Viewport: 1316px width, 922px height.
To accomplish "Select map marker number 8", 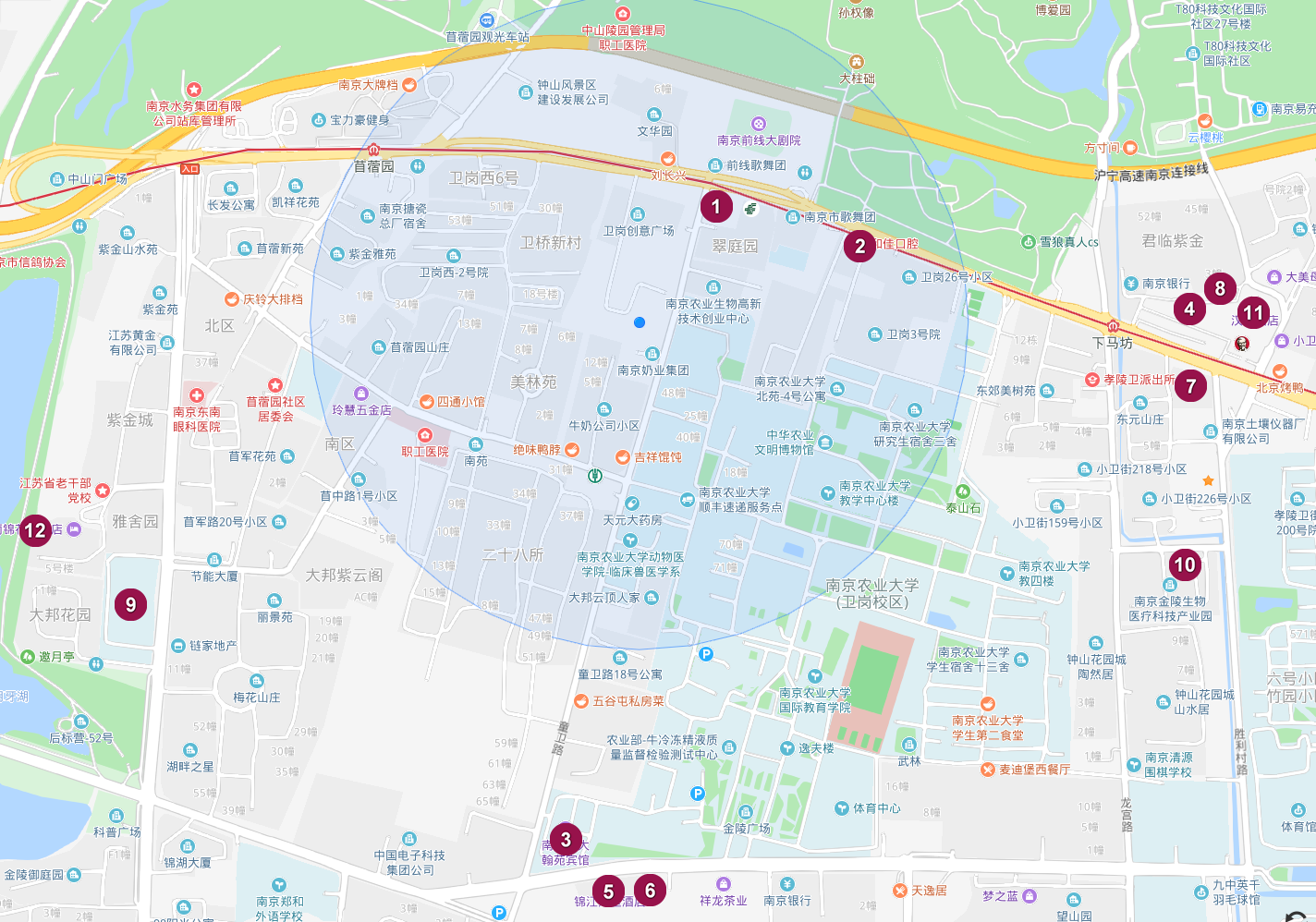I will point(1220,288).
